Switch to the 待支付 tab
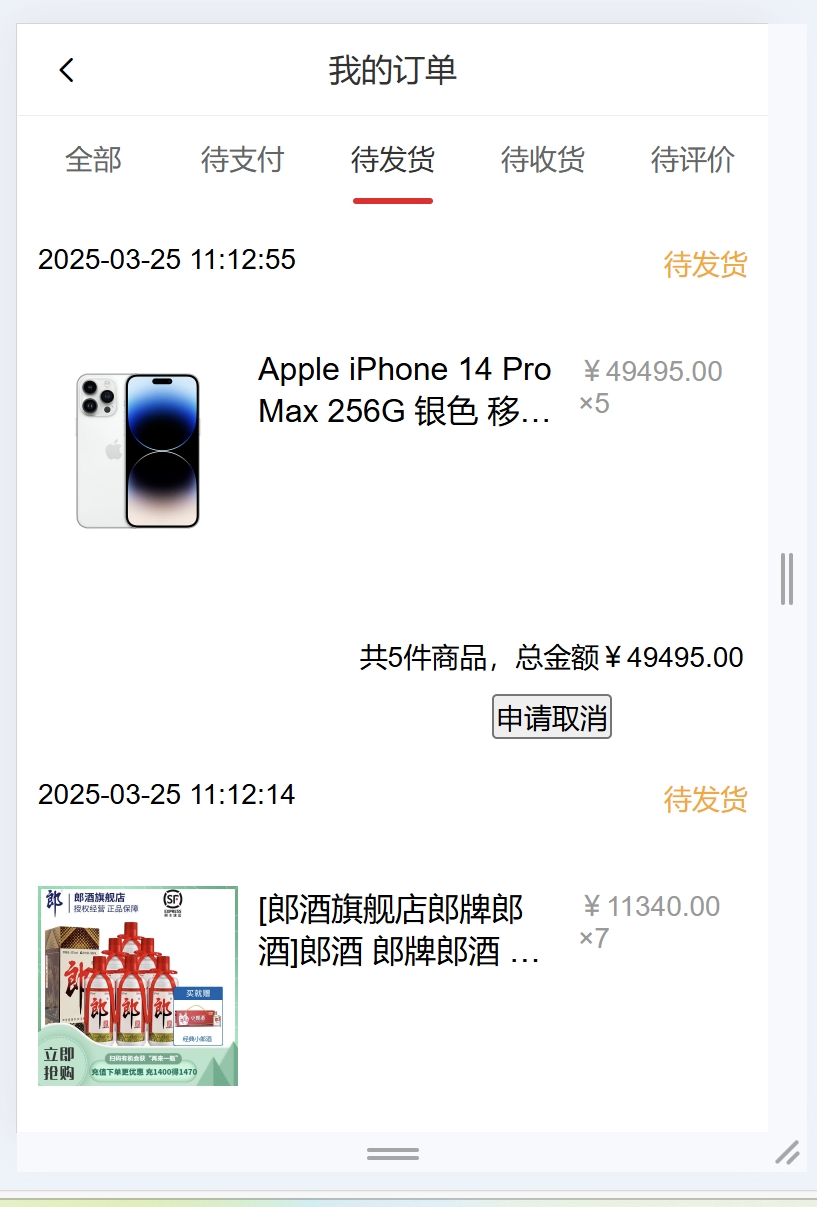The height and width of the screenshot is (1207, 817). [243, 160]
